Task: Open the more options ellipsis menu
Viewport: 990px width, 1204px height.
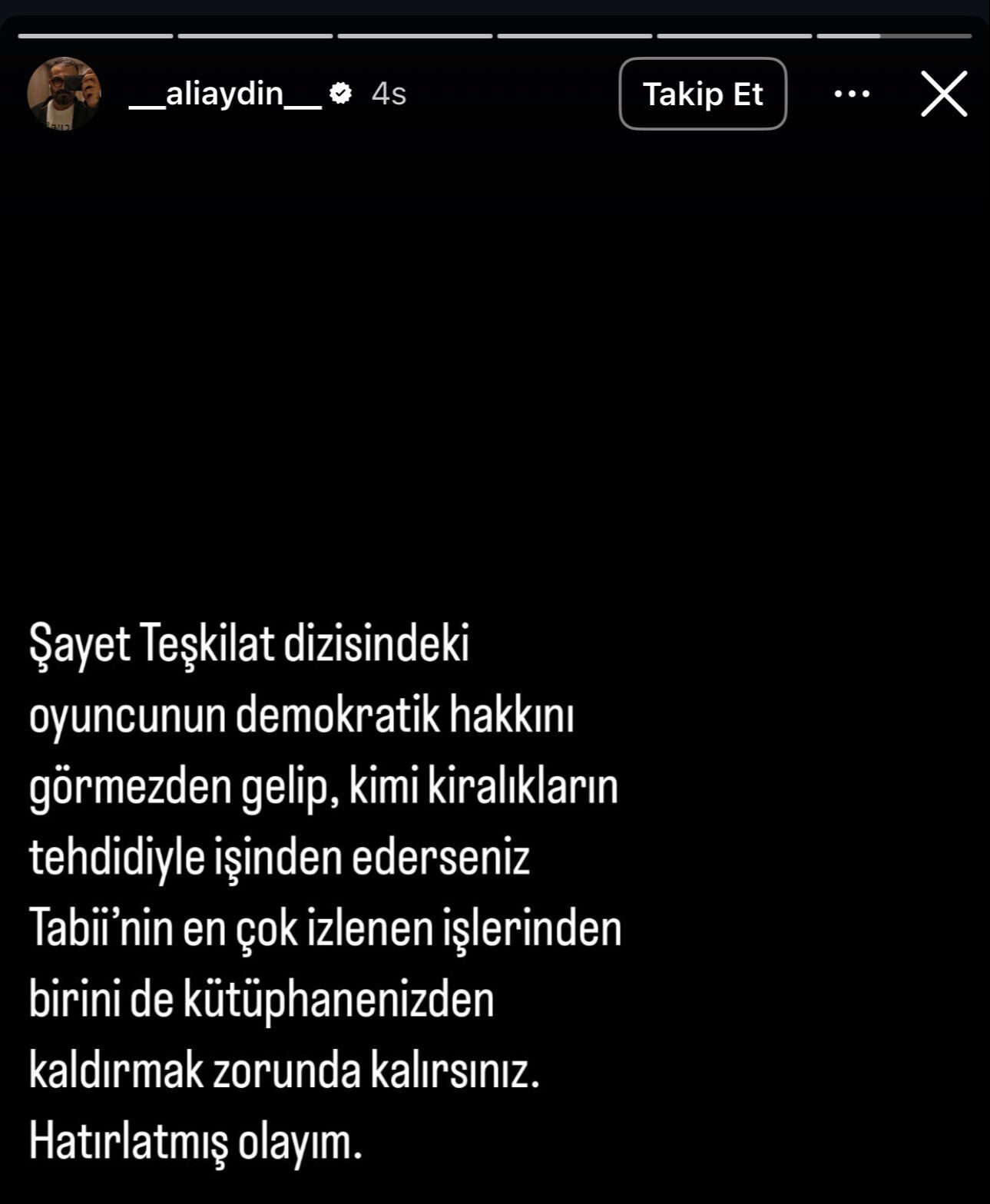Action: click(852, 93)
